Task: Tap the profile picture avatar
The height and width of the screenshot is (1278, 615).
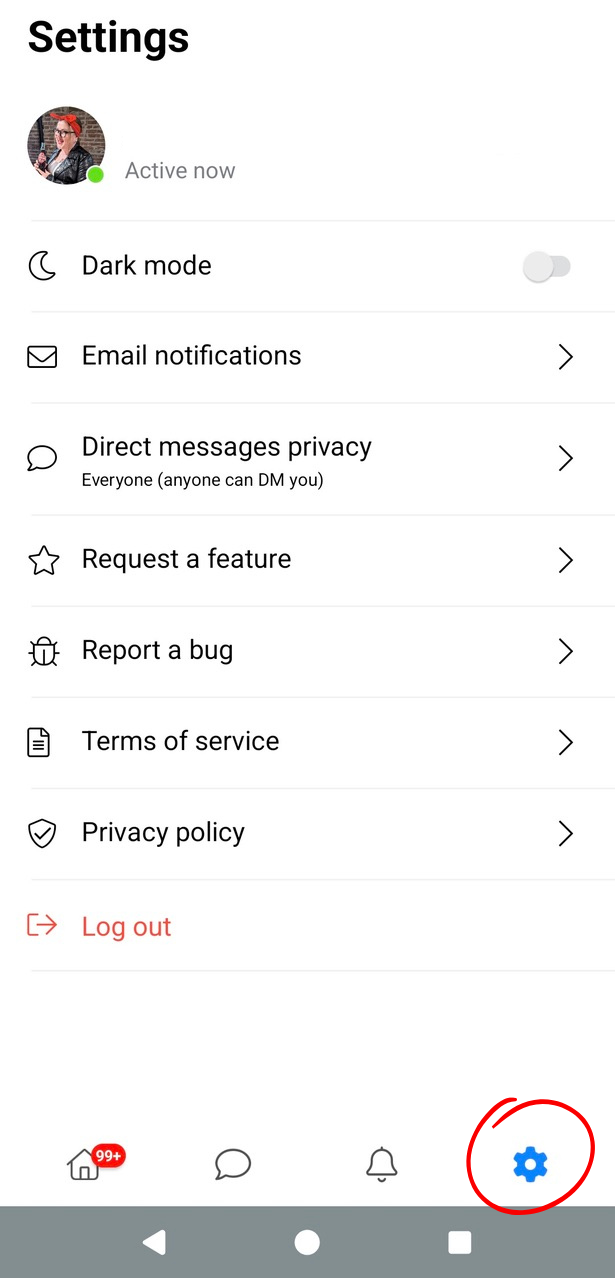Action: [x=66, y=146]
